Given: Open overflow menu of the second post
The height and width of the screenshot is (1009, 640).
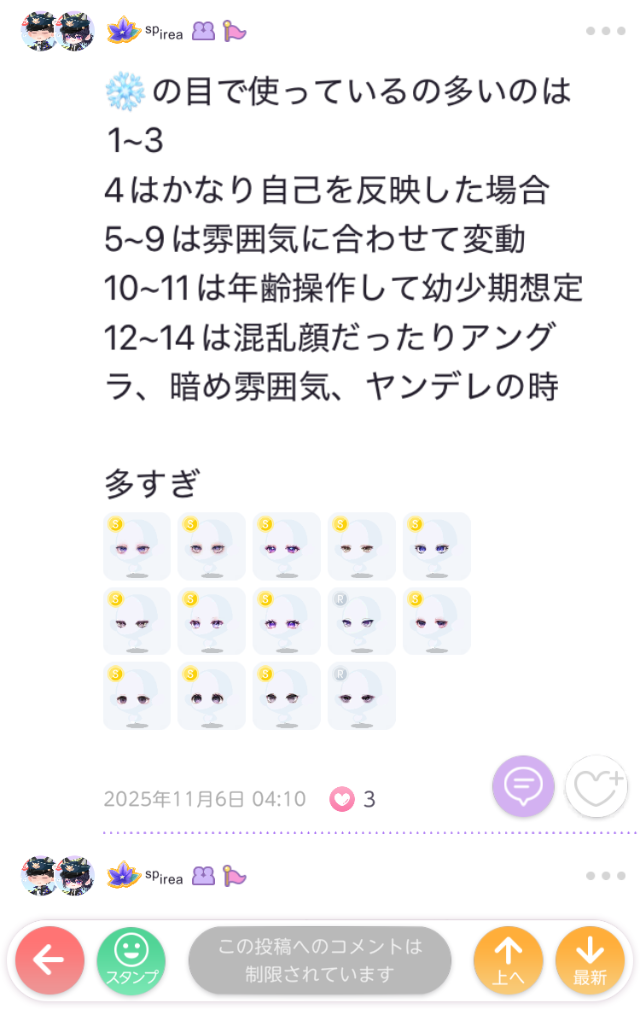Looking at the screenshot, I should pos(605,876).
